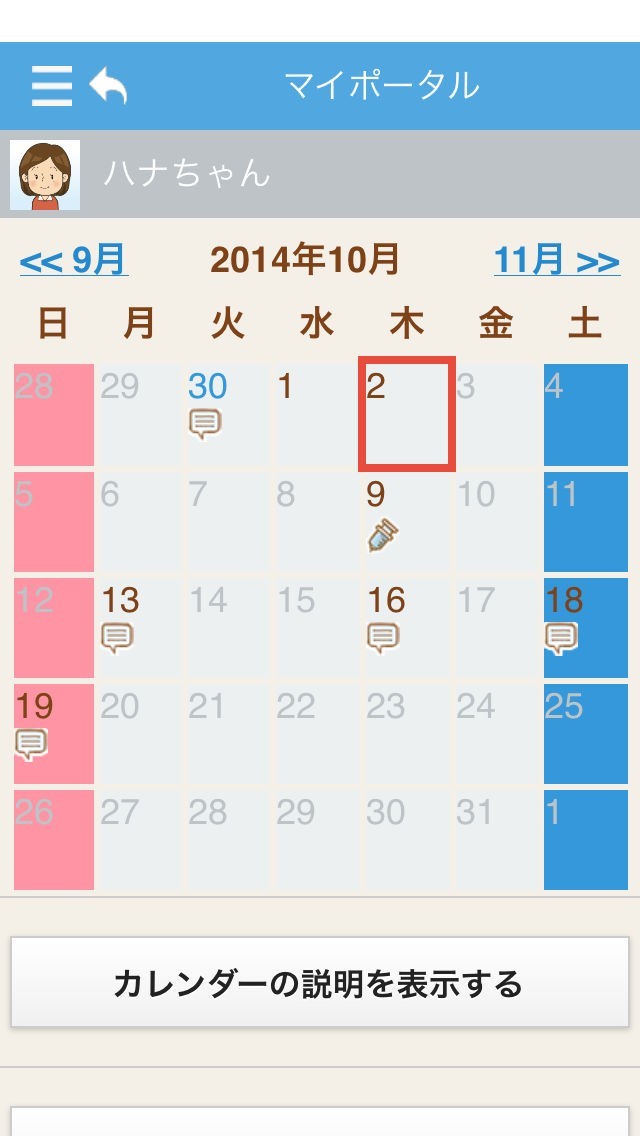Select October 13 on the calendar

pyautogui.click(x=138, y=627)
